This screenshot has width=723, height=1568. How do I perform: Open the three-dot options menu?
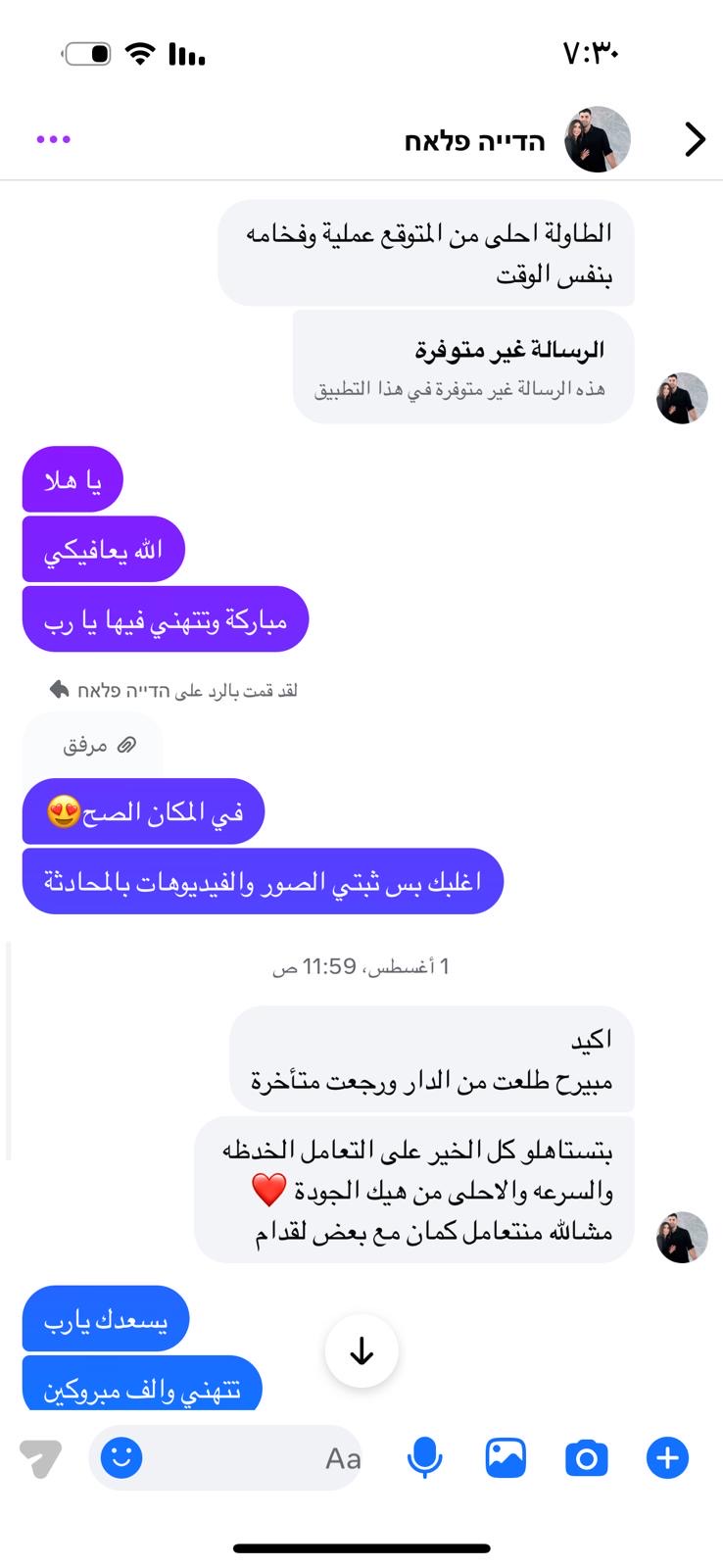click(53, 139)
